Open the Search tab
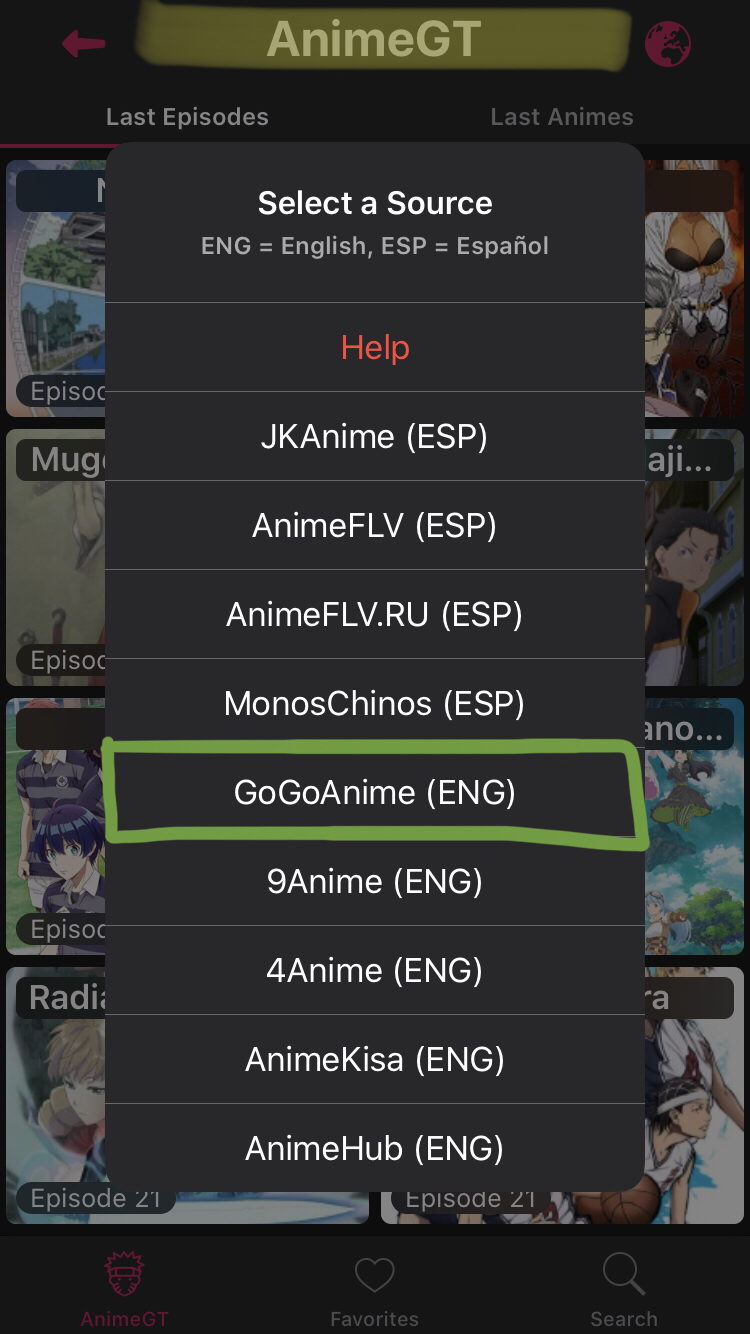The height and width of the screenshot is (1334, 750). [624, 1290]
